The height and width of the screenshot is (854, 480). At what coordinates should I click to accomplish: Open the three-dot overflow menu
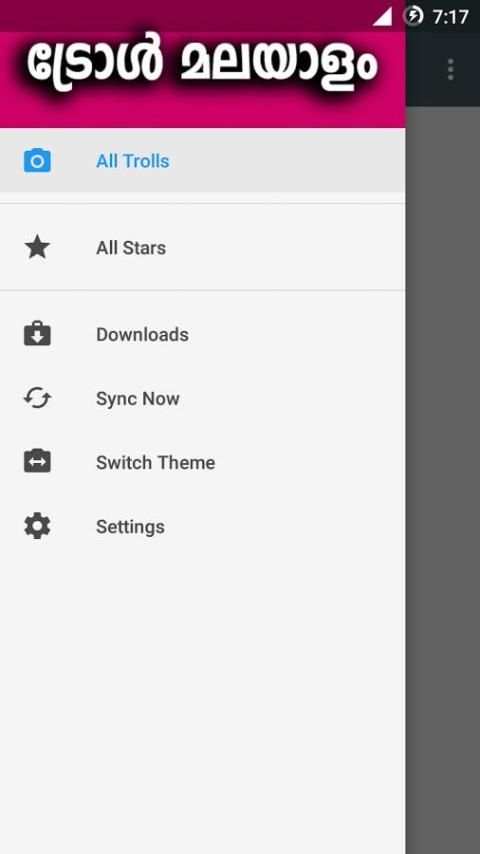[x=450, y=70]
